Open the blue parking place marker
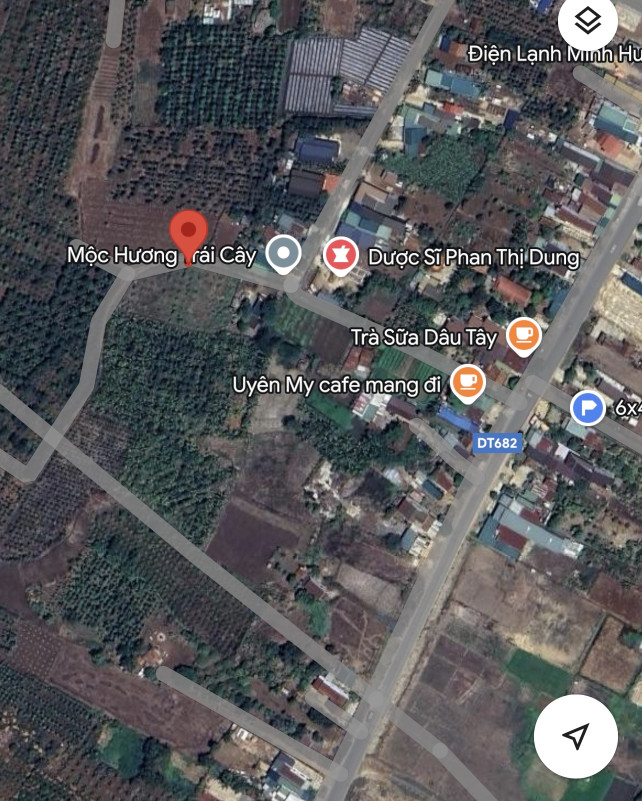 coord(588,407)
